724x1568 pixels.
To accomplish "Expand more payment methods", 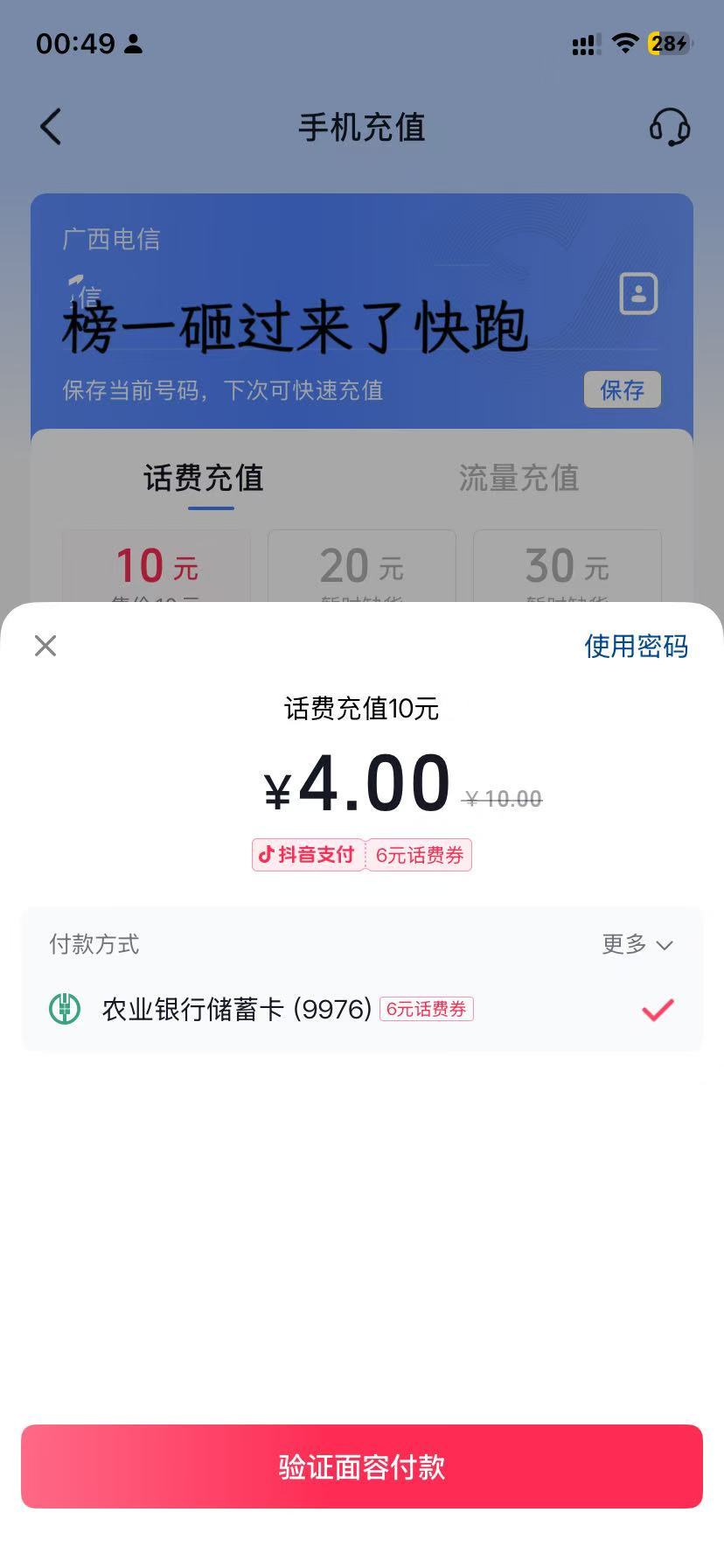I will [637, 944].
